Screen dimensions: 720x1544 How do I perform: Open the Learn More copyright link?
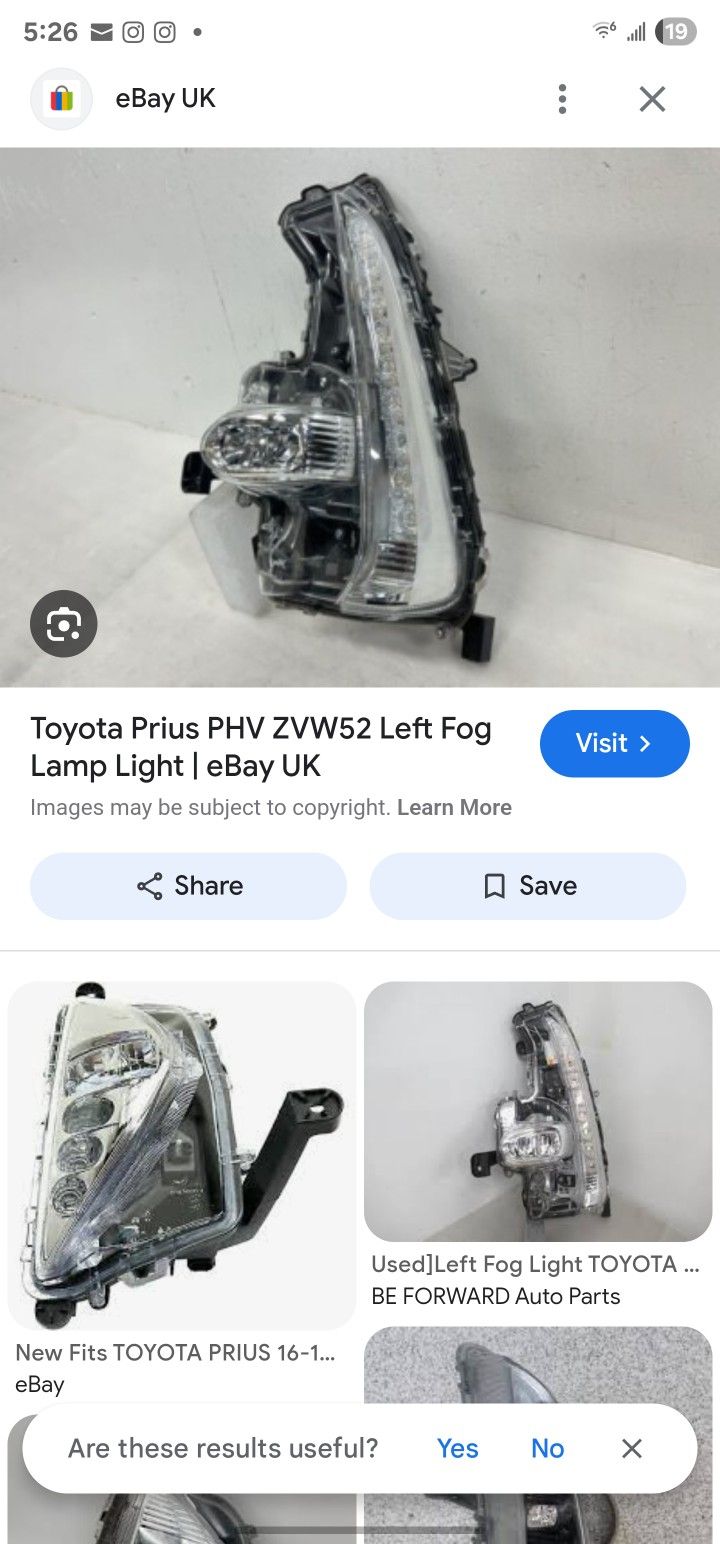tap(454, 807)
